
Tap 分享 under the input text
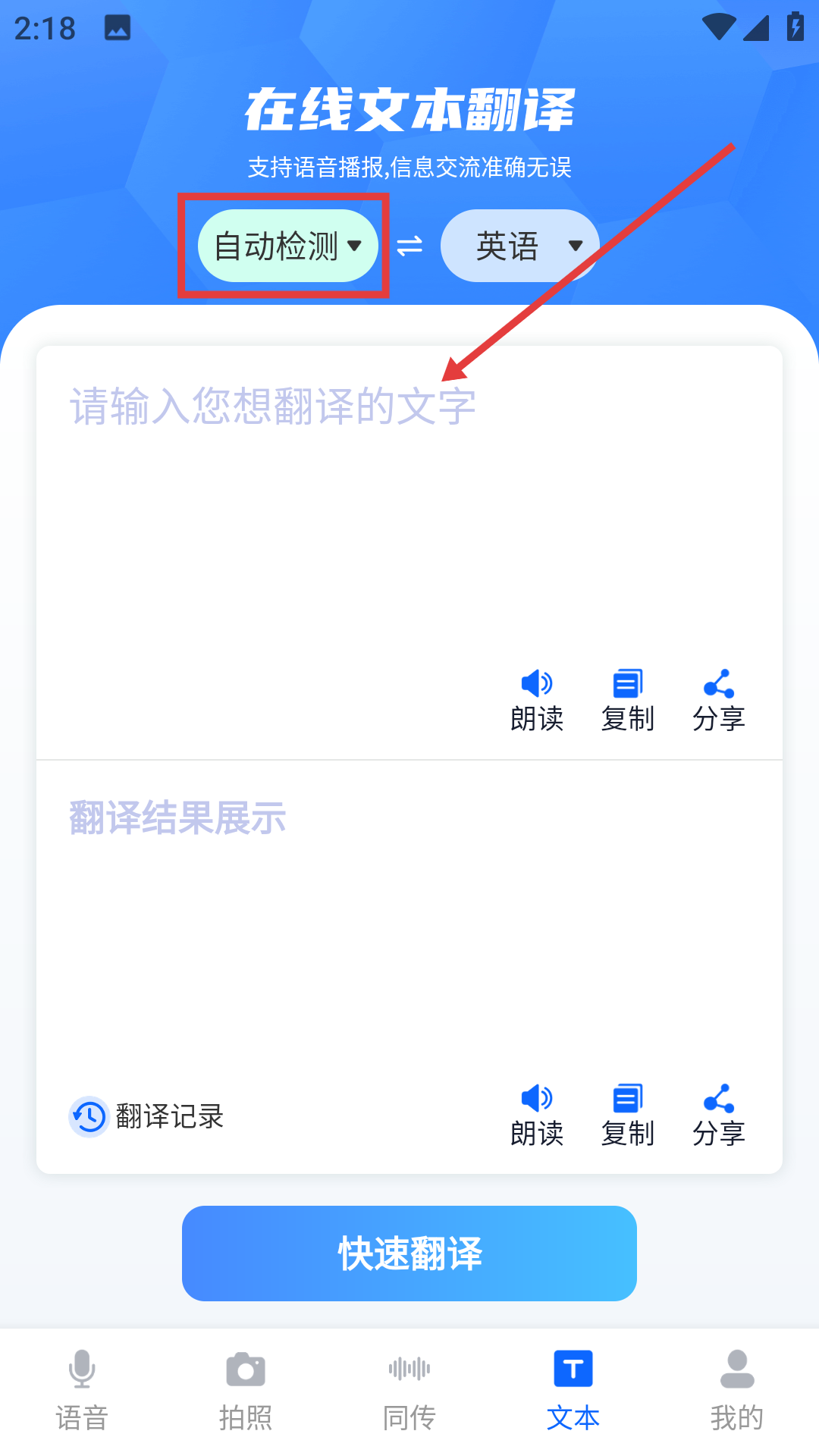point(719,701)
